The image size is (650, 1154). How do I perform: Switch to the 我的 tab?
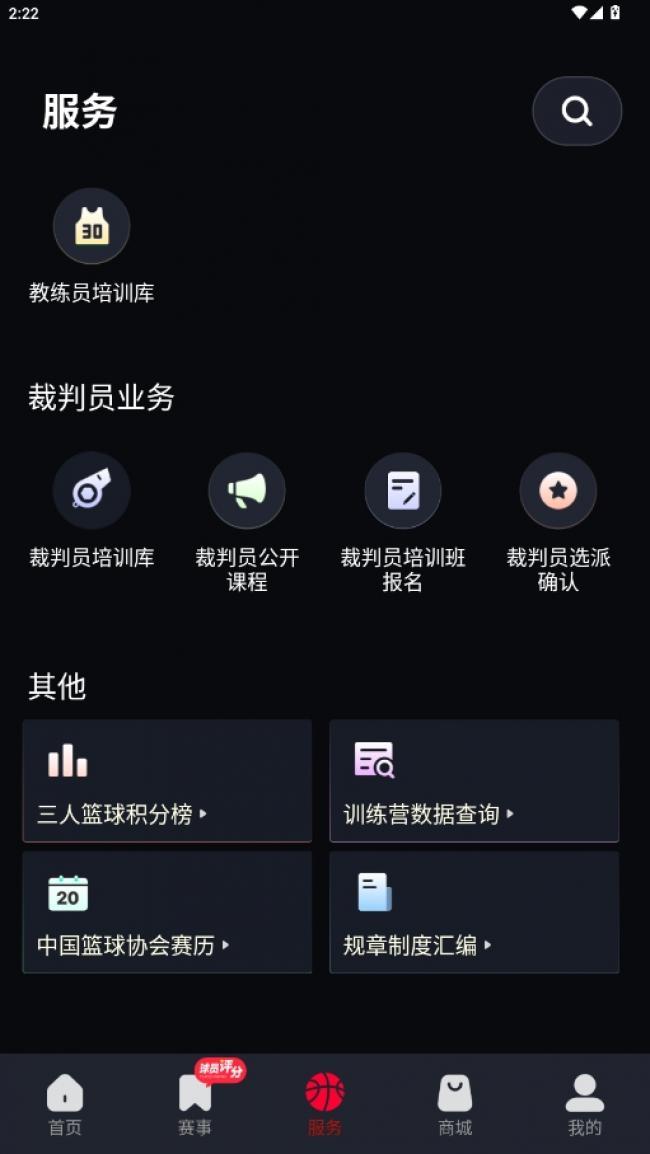pyautogui.click(x=584, y=1104)
